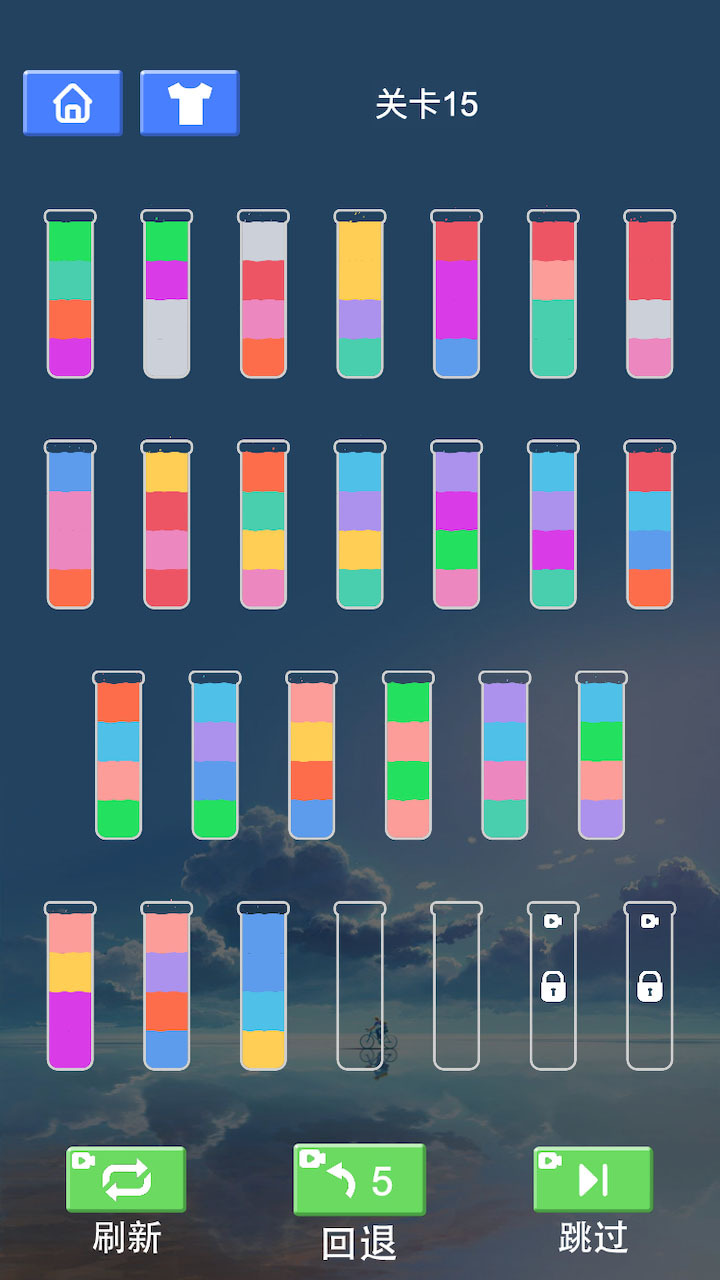Choose the tube with big magenta middle section
The width and height of the screenshot is (720, 1280).
(x=457, y=295)
